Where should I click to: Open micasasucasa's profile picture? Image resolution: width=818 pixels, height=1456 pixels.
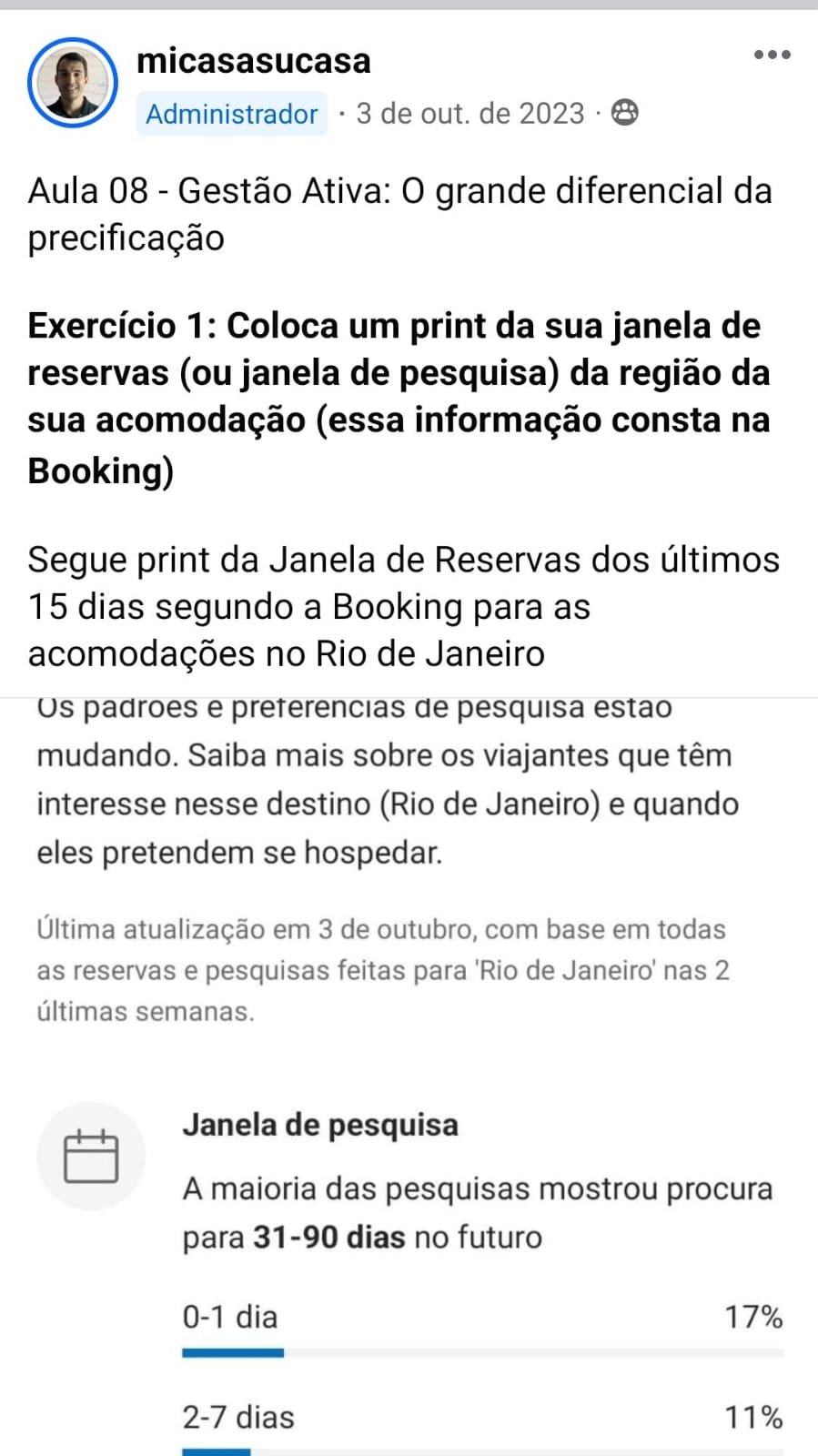pos(73,83)
